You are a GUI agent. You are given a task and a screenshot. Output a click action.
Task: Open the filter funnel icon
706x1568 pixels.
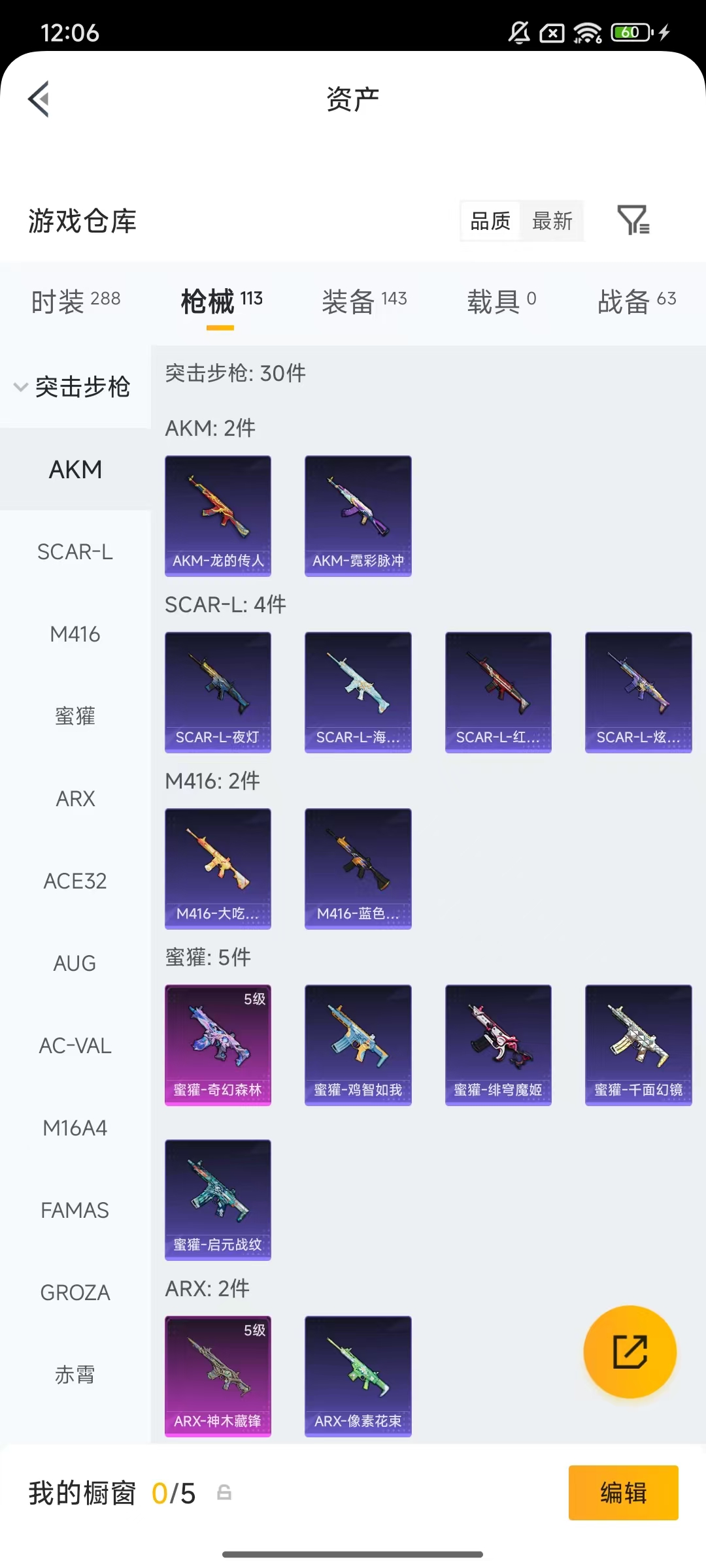[633, 220]
